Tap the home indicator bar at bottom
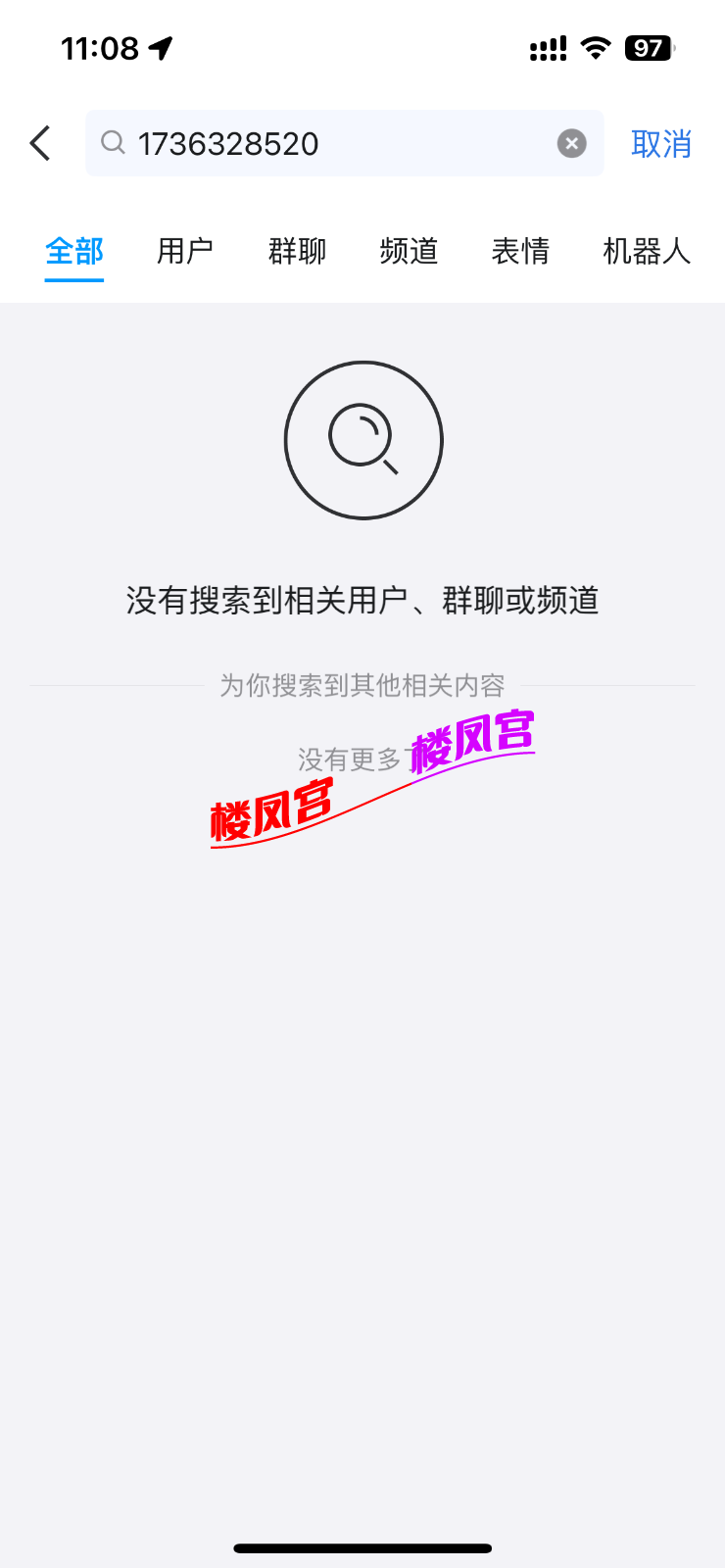The image size is (725, 1568). [x=362, y=1522]
